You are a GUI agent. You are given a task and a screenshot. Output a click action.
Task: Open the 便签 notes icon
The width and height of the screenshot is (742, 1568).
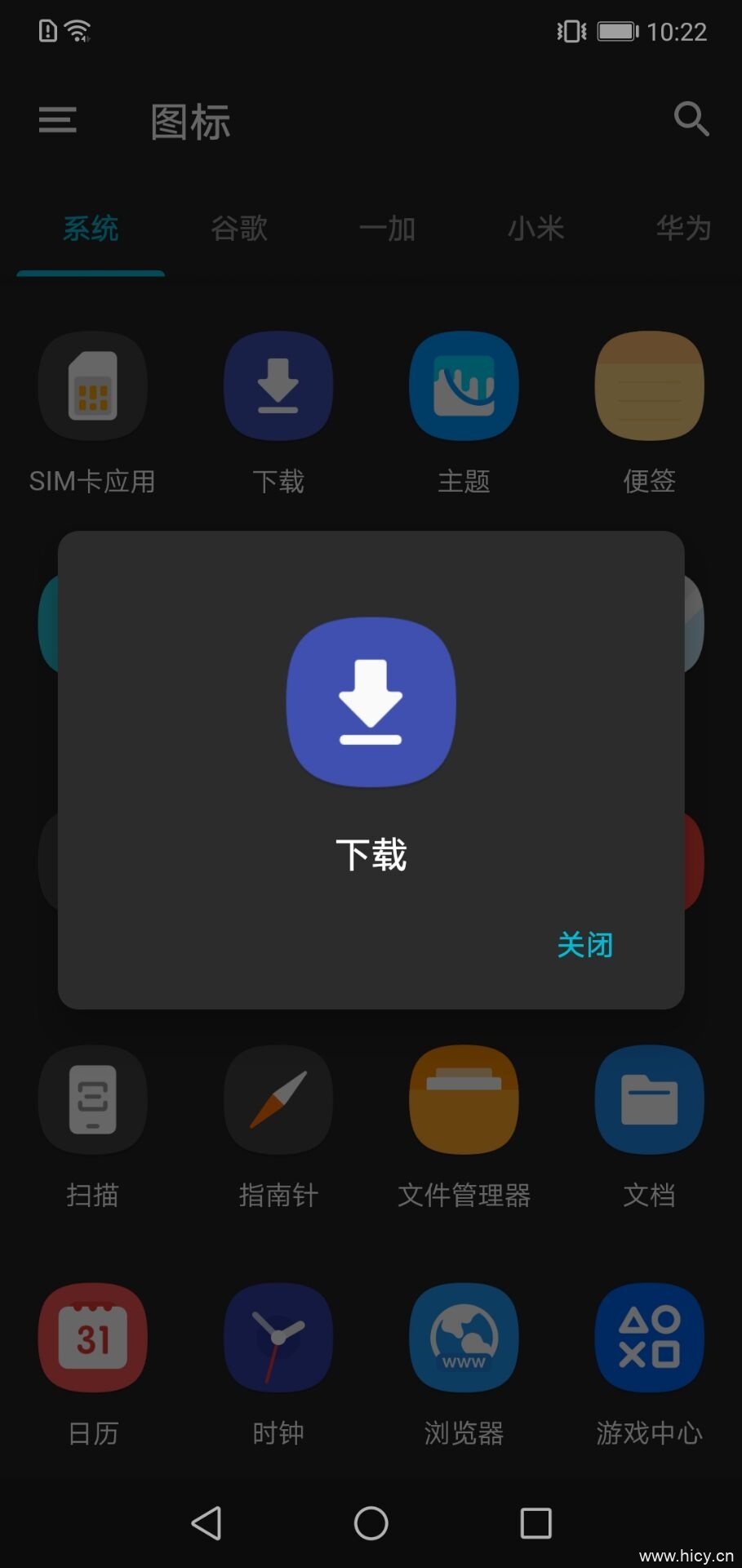click(x=648, y=386)
